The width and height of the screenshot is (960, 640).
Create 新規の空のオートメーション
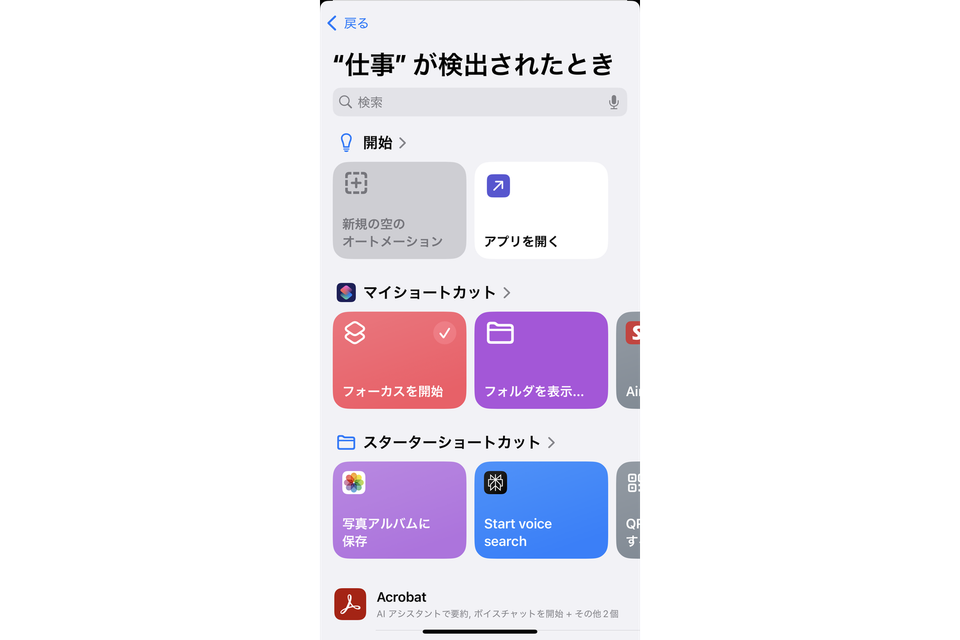point(399,210)
